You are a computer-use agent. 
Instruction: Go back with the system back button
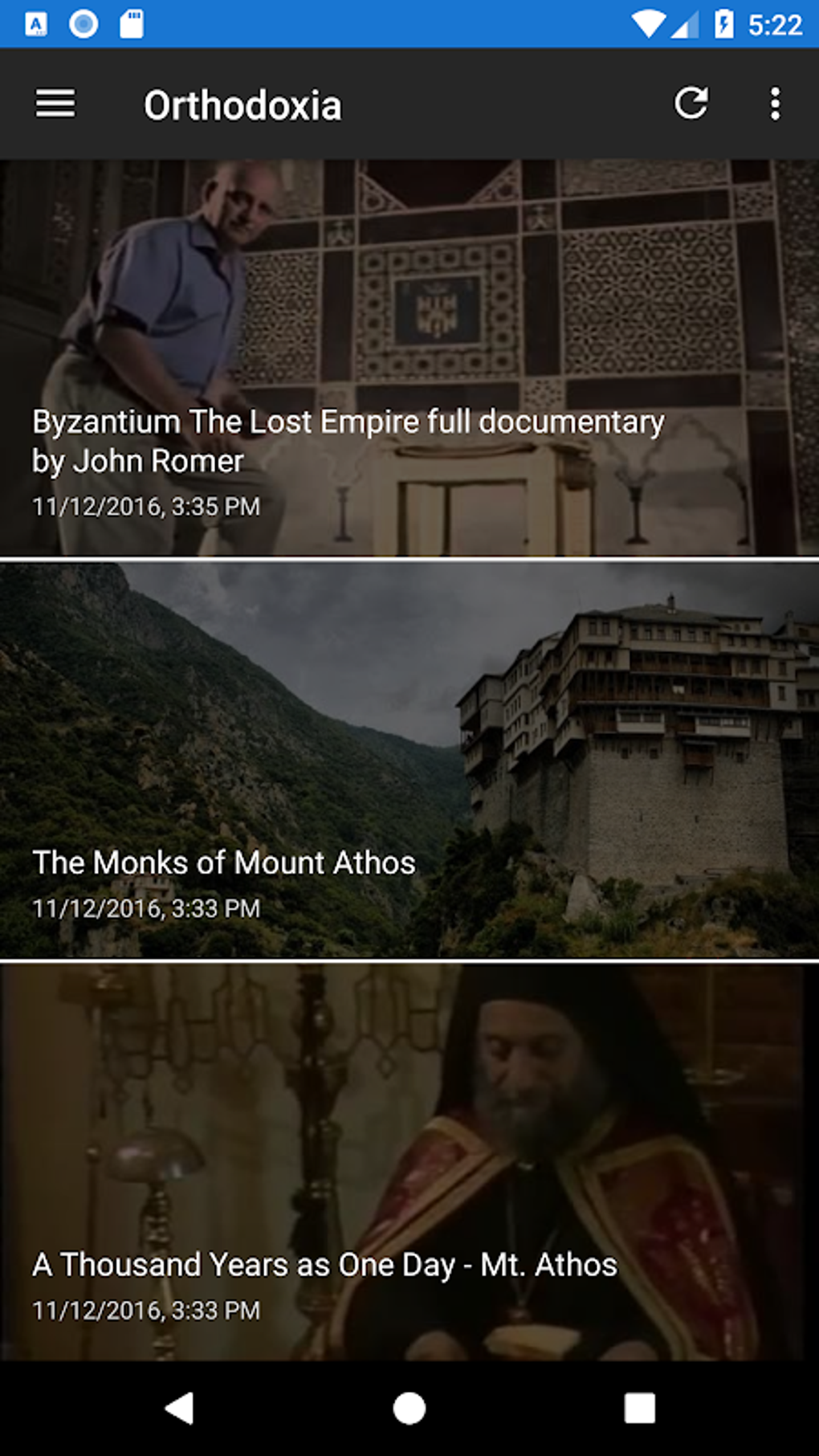pos(179,1408)
